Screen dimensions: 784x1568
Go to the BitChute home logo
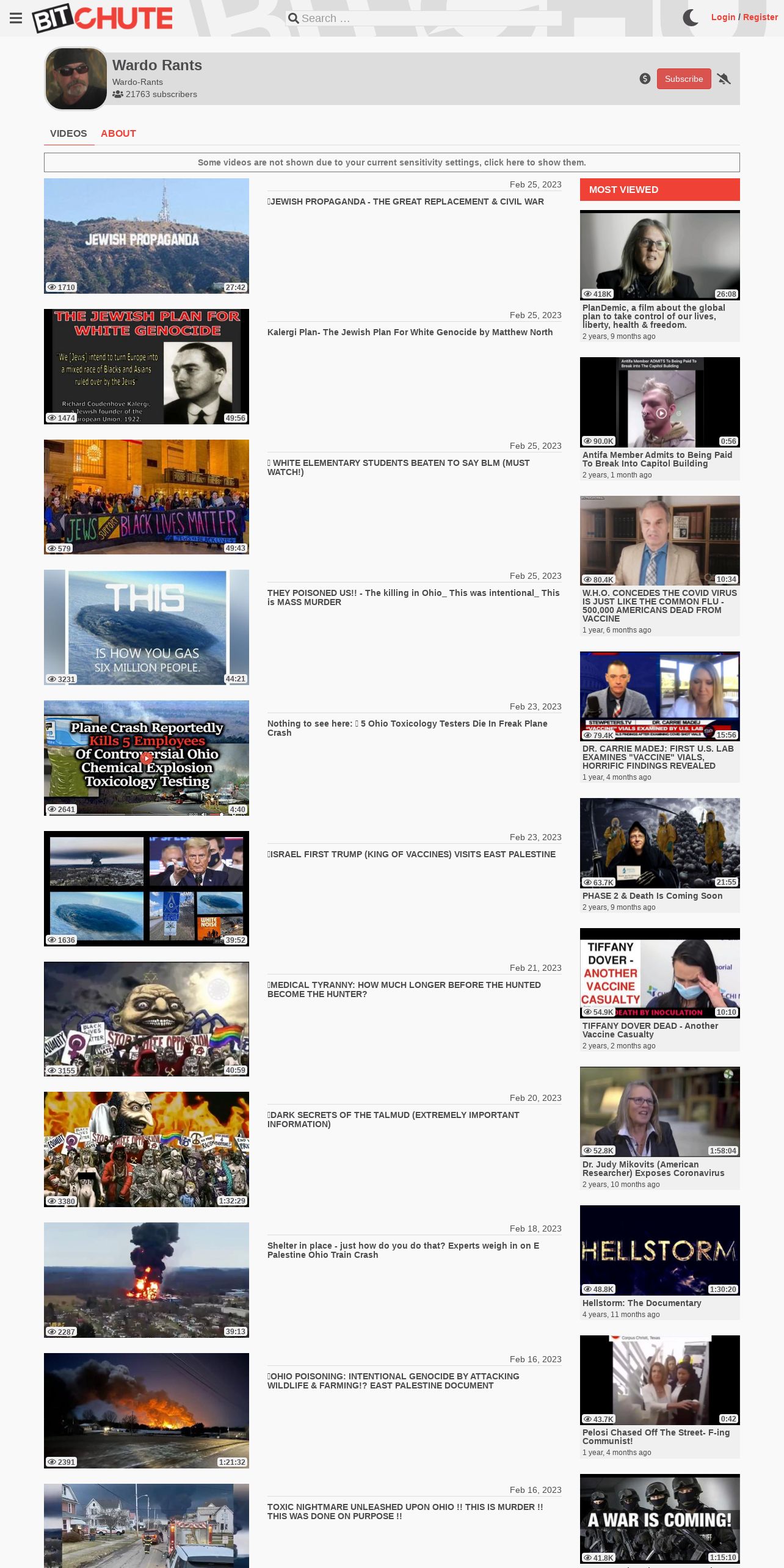[103, 18]
